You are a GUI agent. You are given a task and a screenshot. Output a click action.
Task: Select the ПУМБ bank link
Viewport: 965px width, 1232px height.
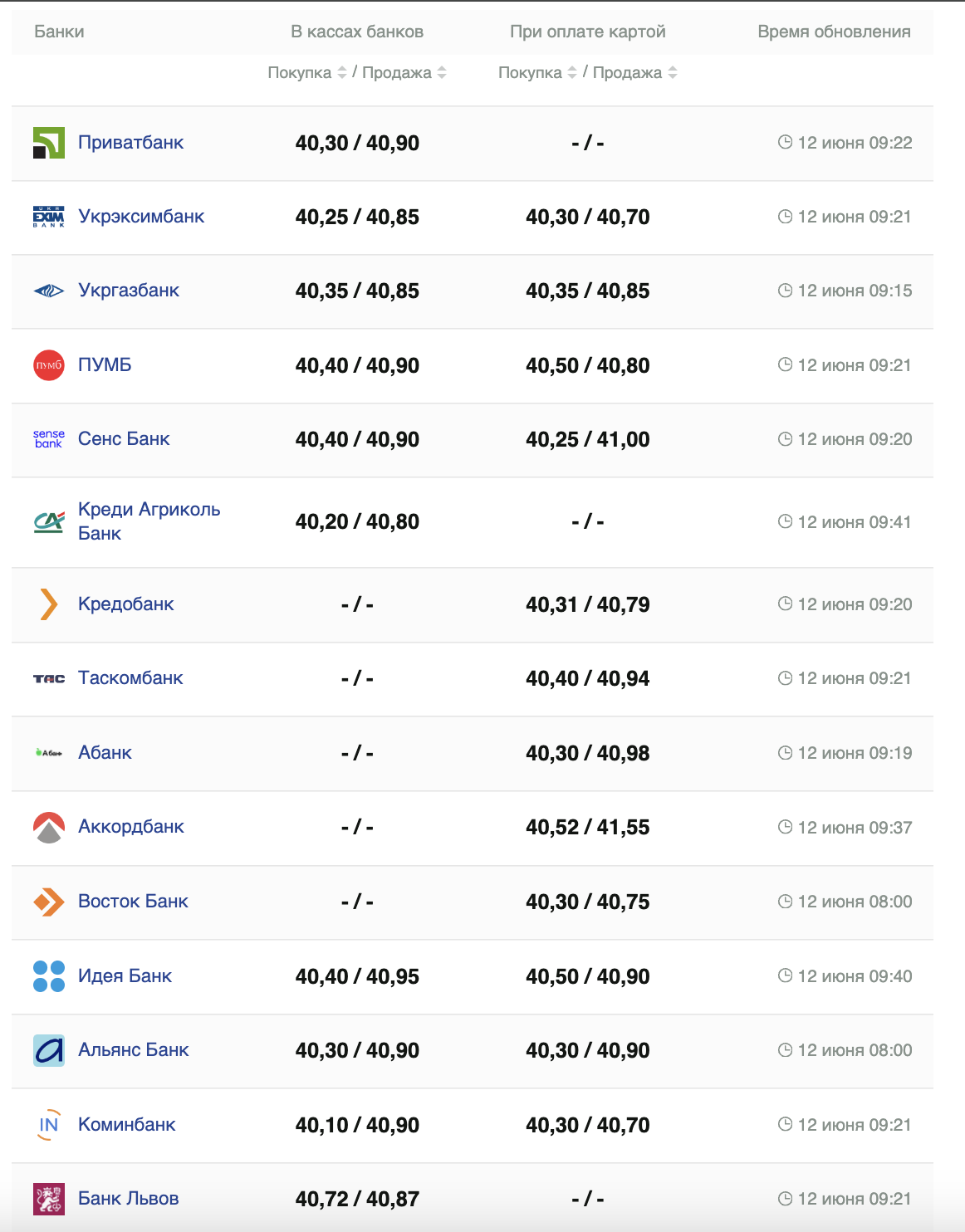point(105,365)
